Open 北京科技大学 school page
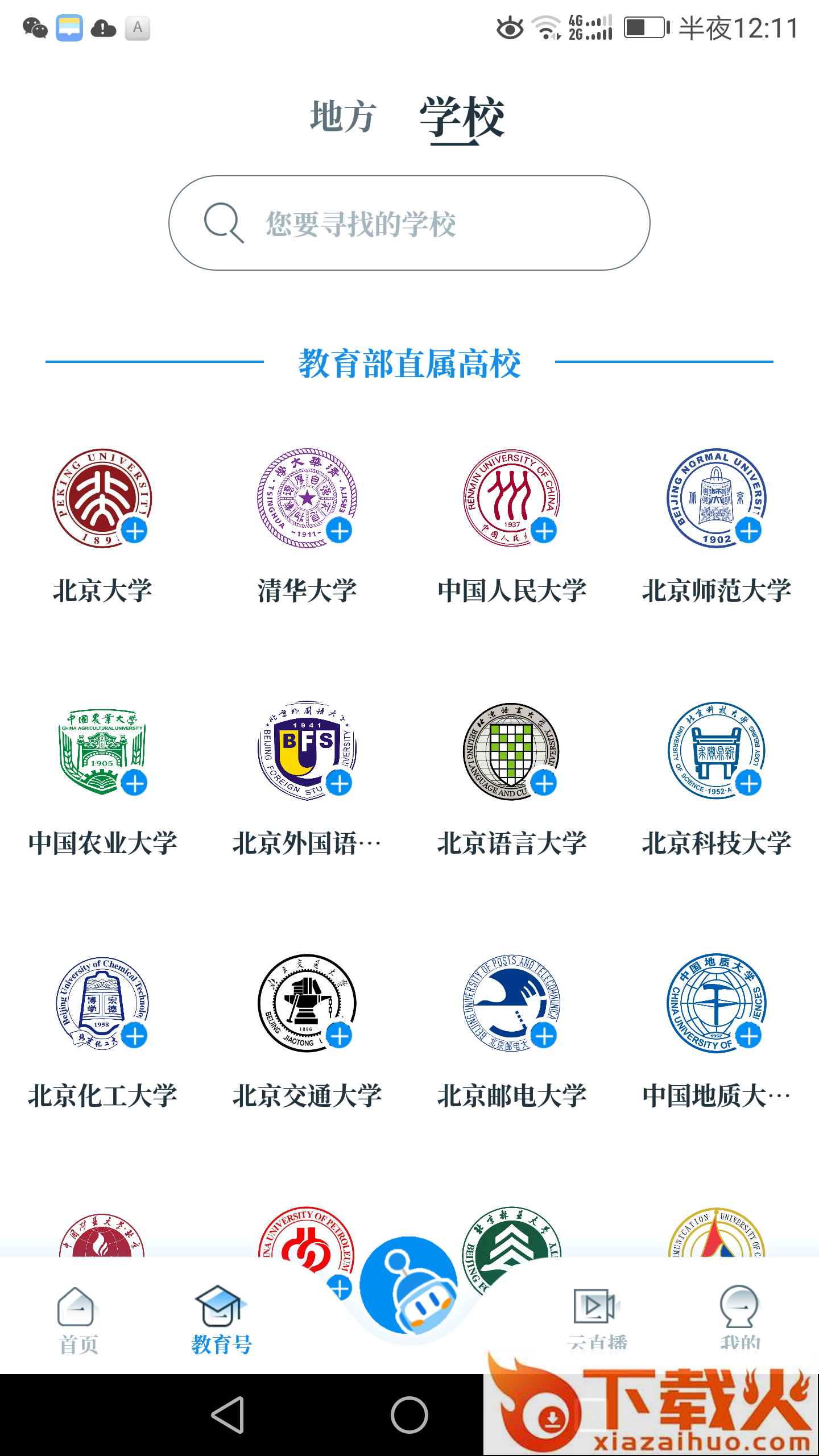This screenshot has width=819, height=1456. [716, 751]
